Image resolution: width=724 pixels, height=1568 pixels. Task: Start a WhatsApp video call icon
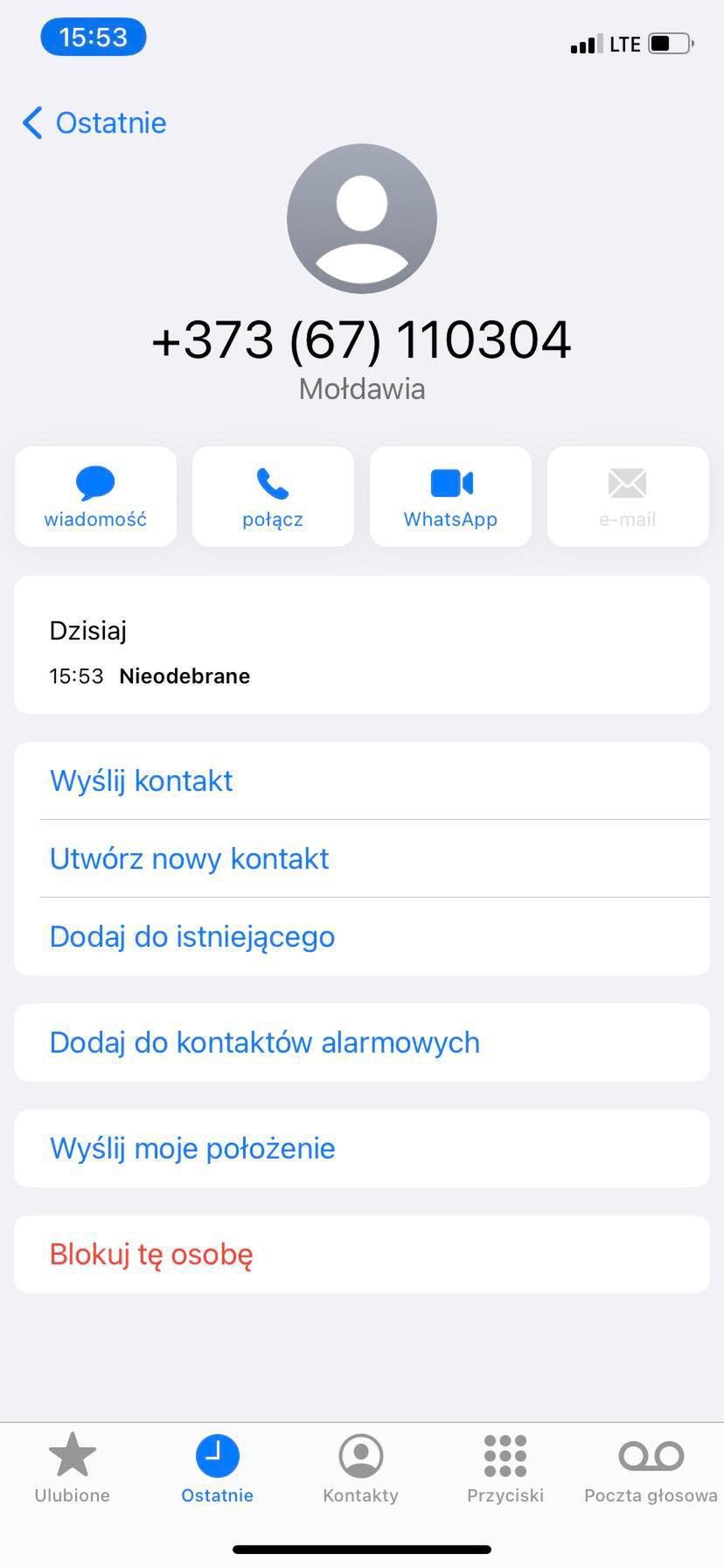(449, 481)
